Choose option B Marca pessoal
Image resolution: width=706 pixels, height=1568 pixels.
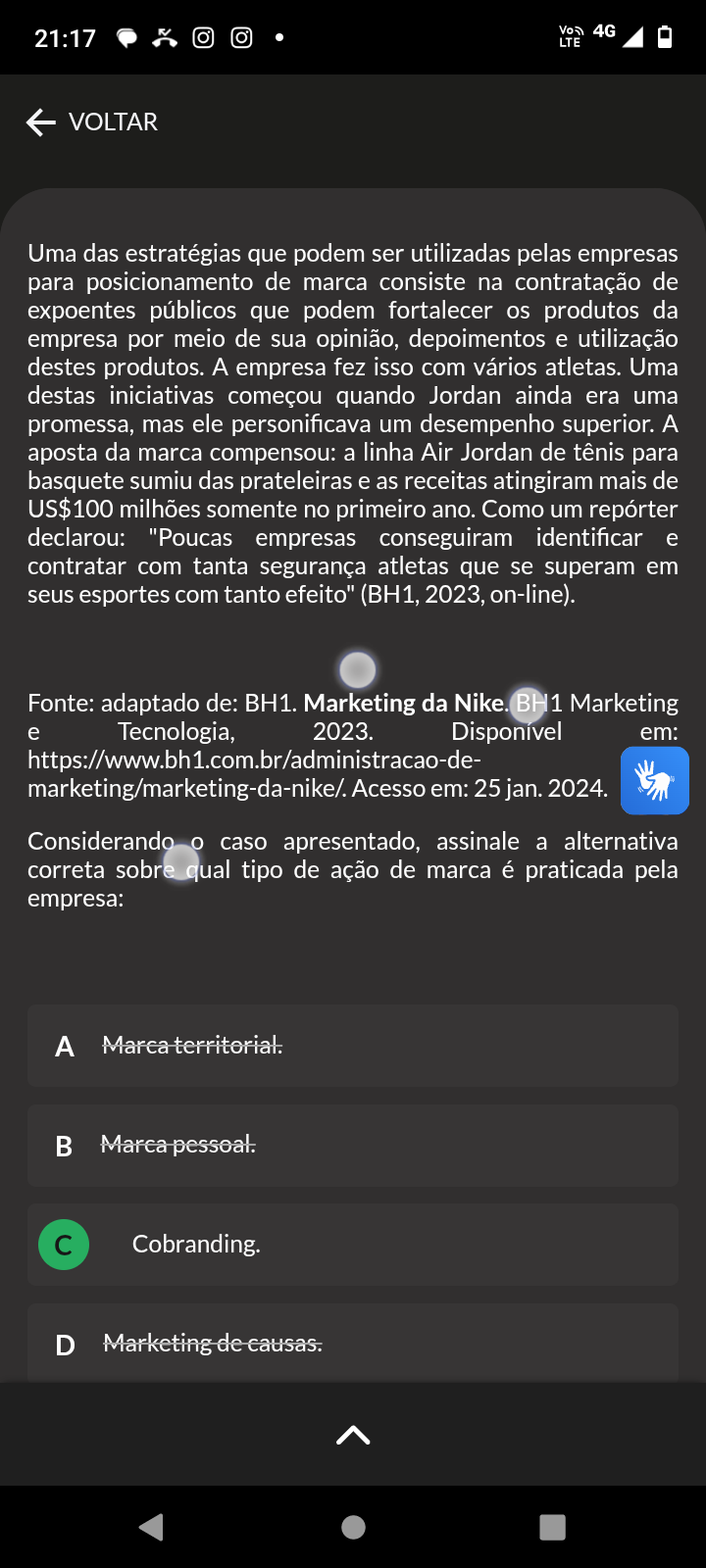[x=353, y=1146]
